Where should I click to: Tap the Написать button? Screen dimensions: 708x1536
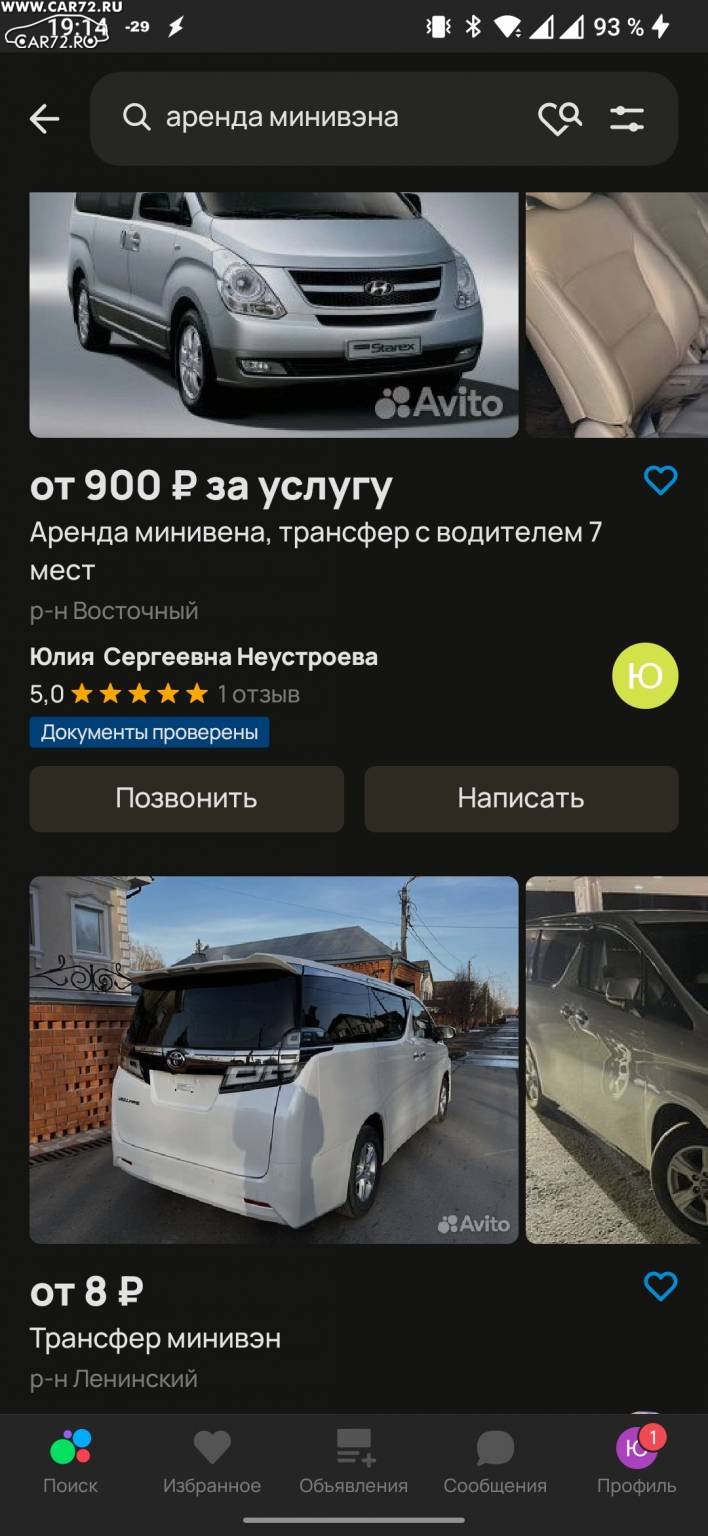click(521, 799)
